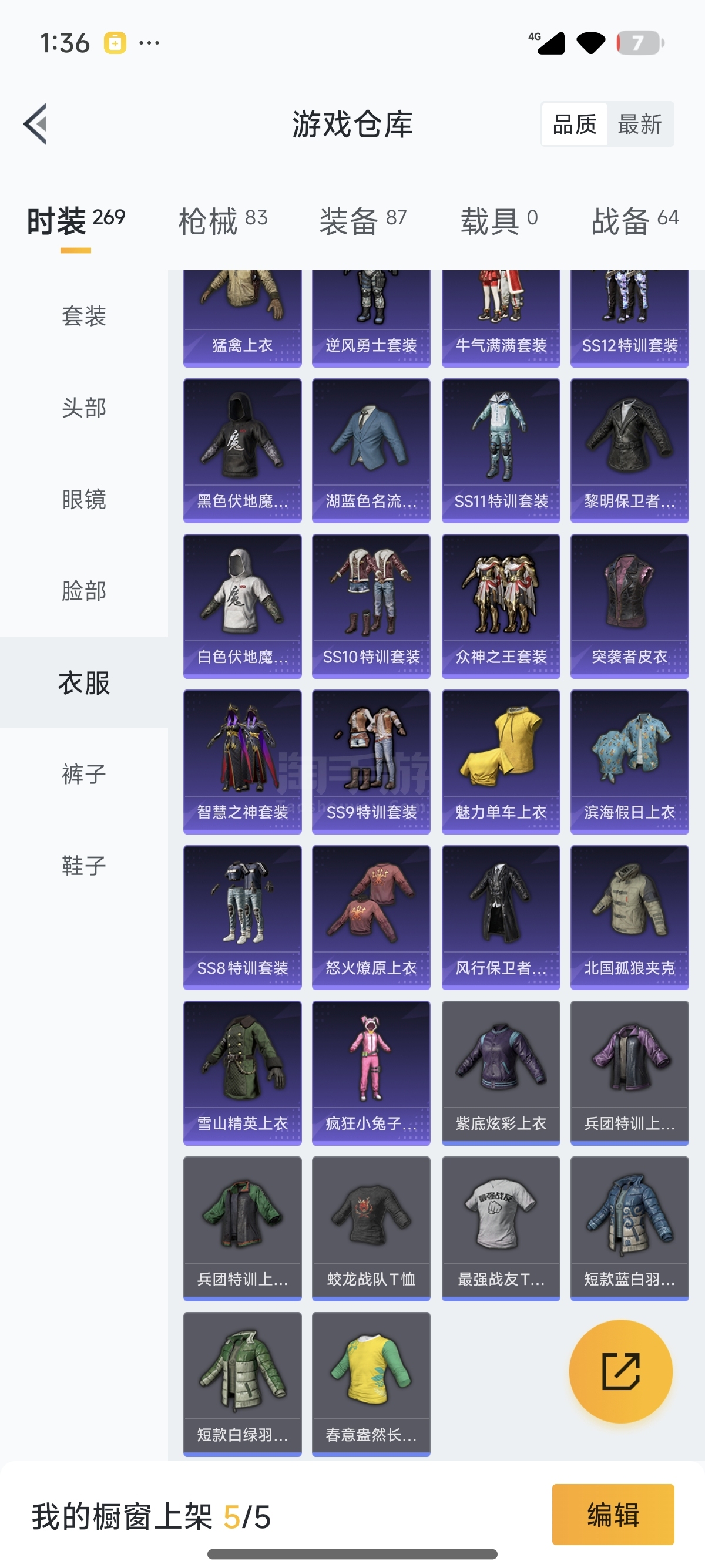The height and width of the screenshot is (1568, 705).
Task: Open the 装备 tab
Action: tap(363, 220)
